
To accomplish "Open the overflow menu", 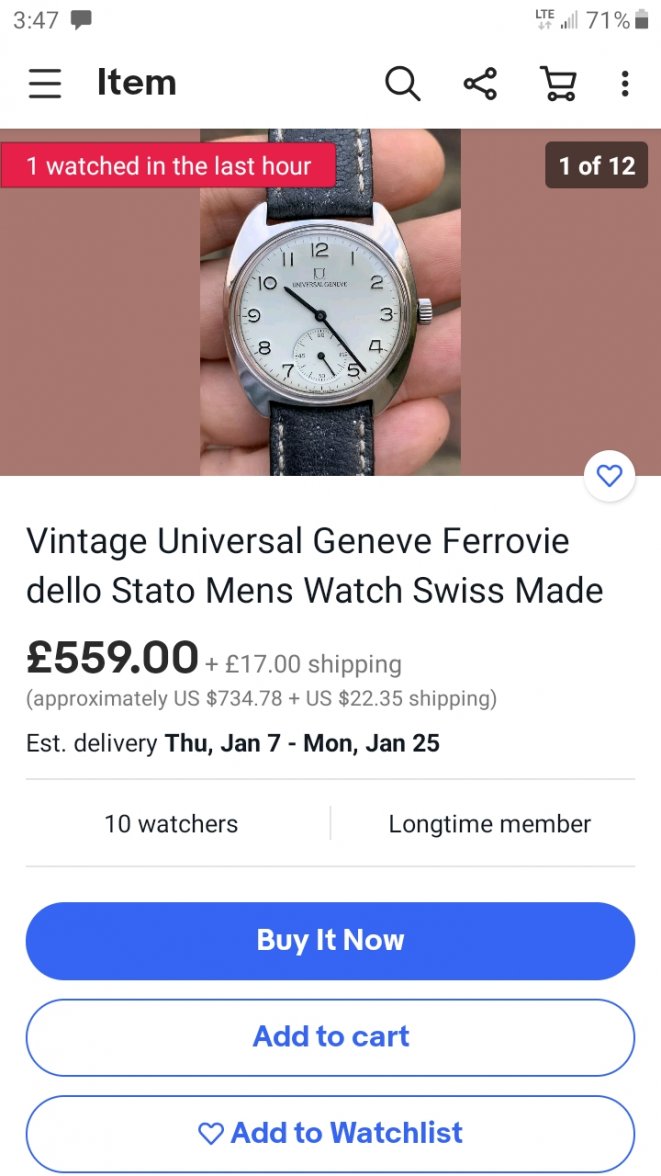I will [625, 84].
